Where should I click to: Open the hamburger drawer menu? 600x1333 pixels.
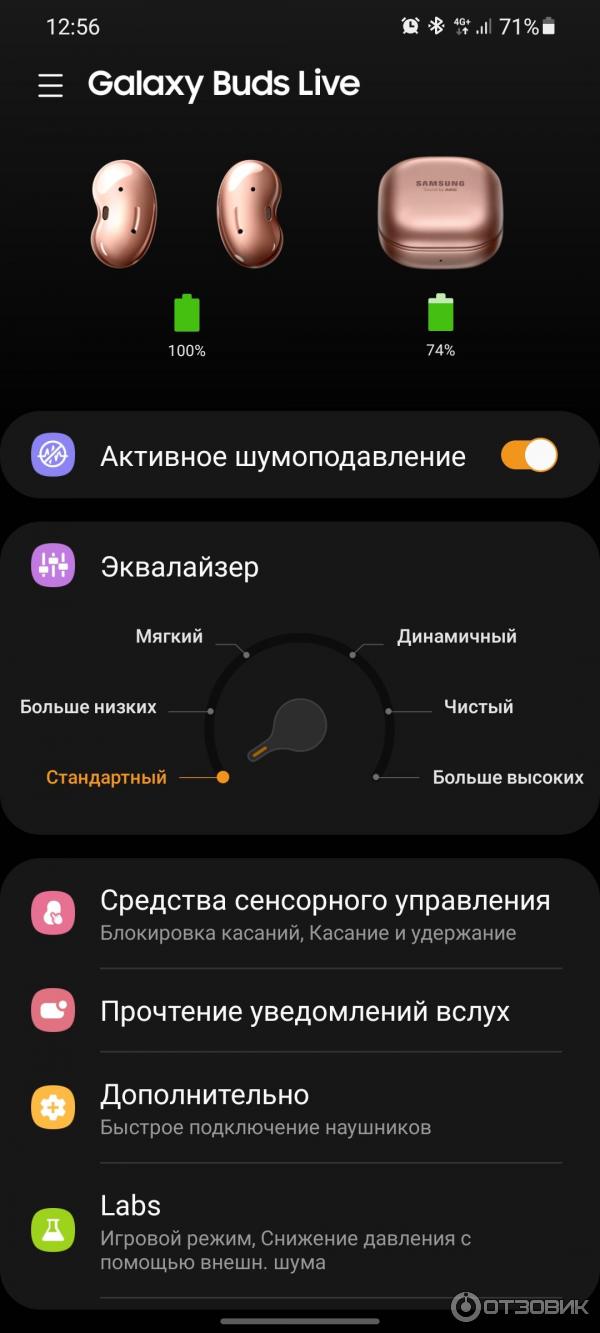[50, 86]
